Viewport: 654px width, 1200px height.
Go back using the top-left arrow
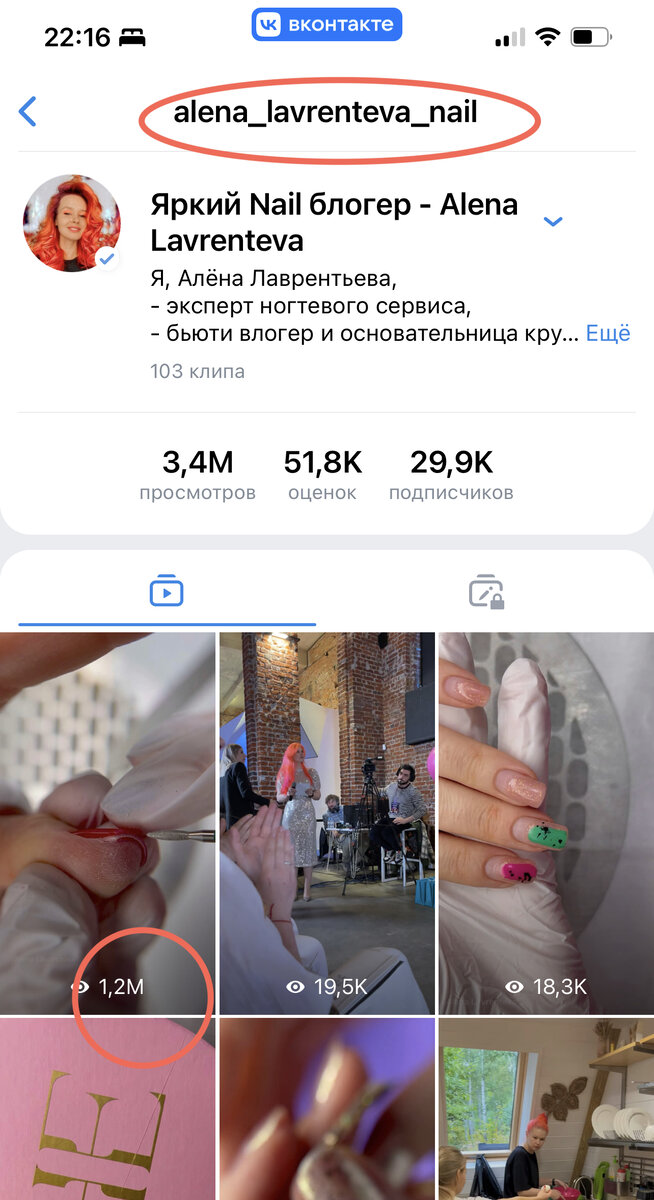[28, 111]
